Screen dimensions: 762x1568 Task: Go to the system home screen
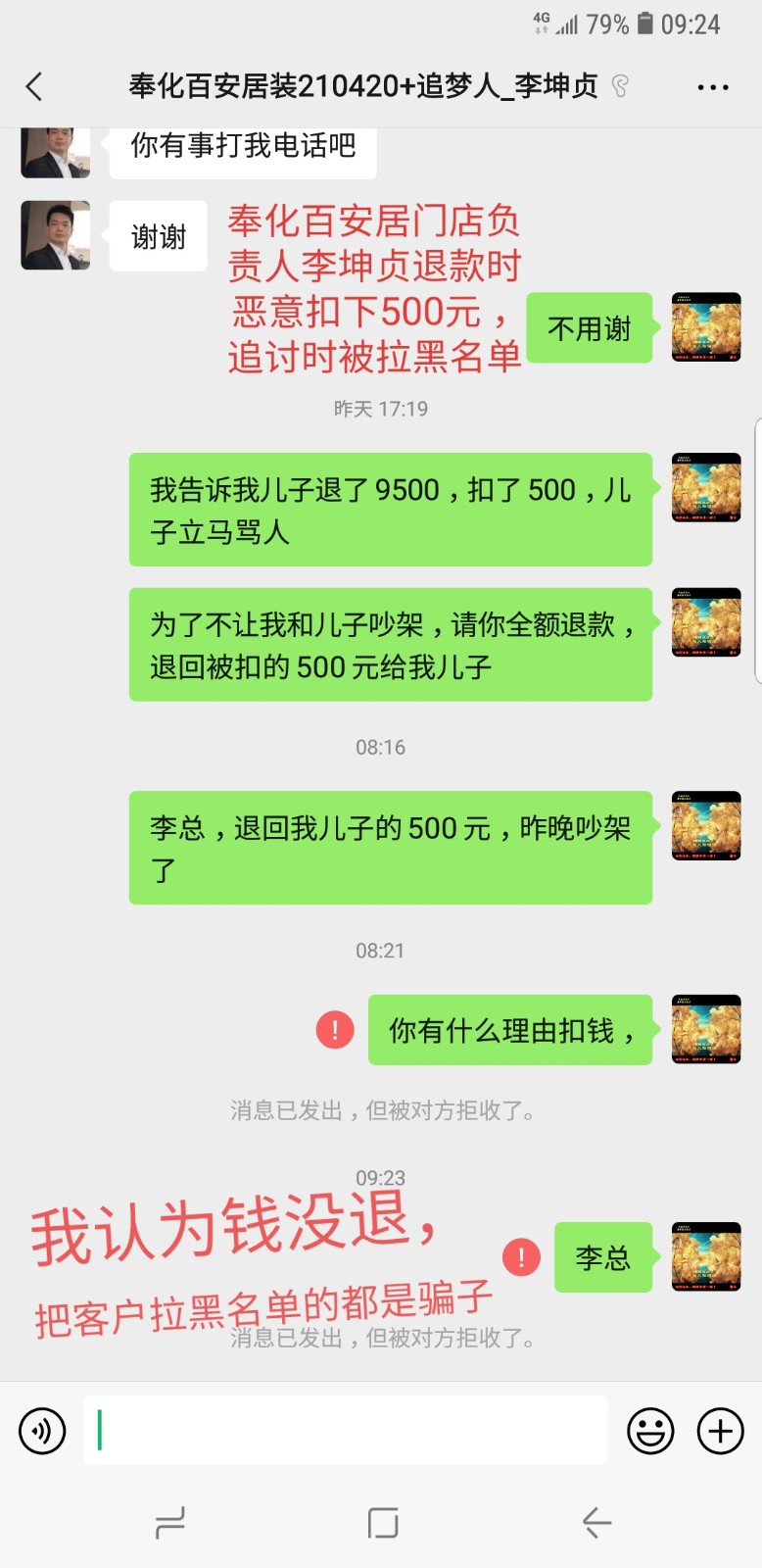[x=382, y=1522]
